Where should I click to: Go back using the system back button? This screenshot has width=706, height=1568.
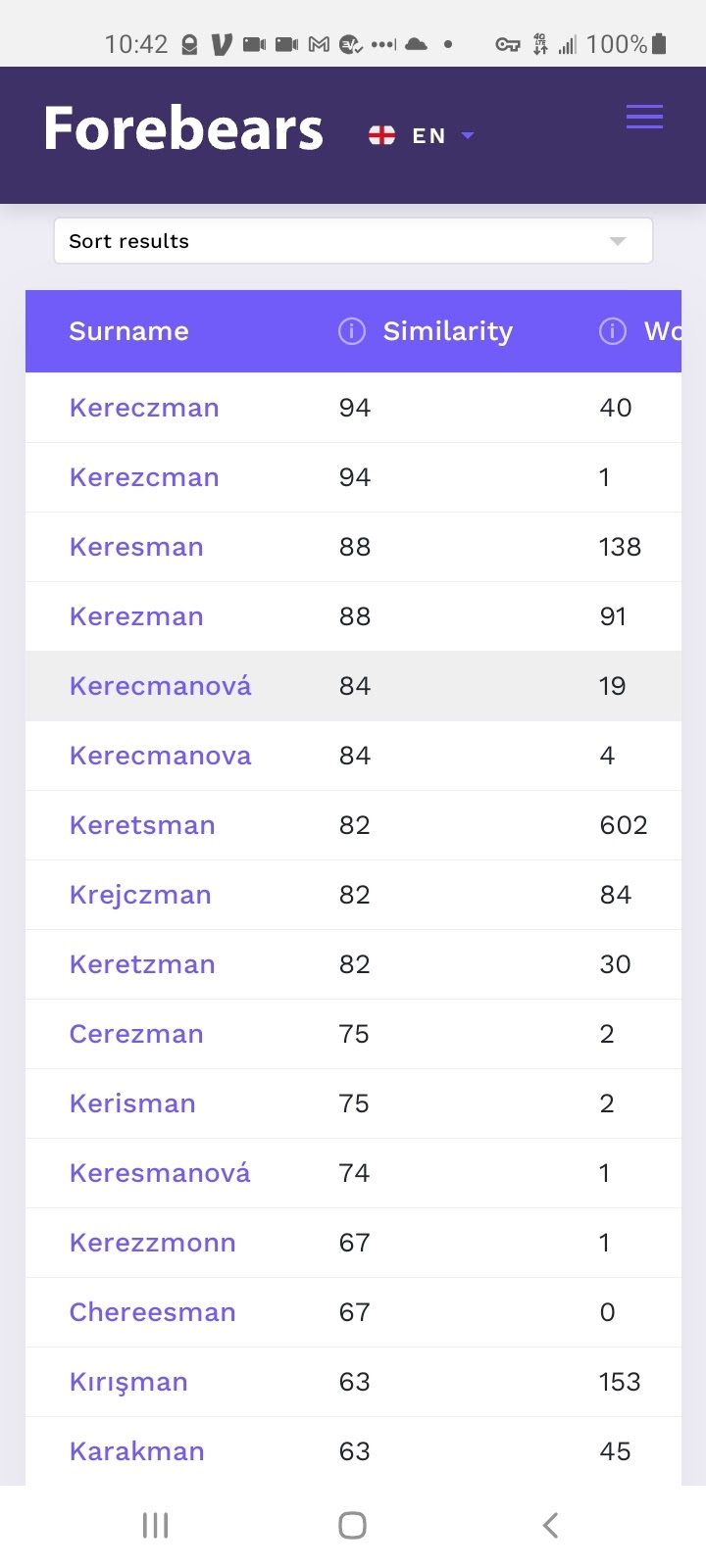tap(550, 1525)
